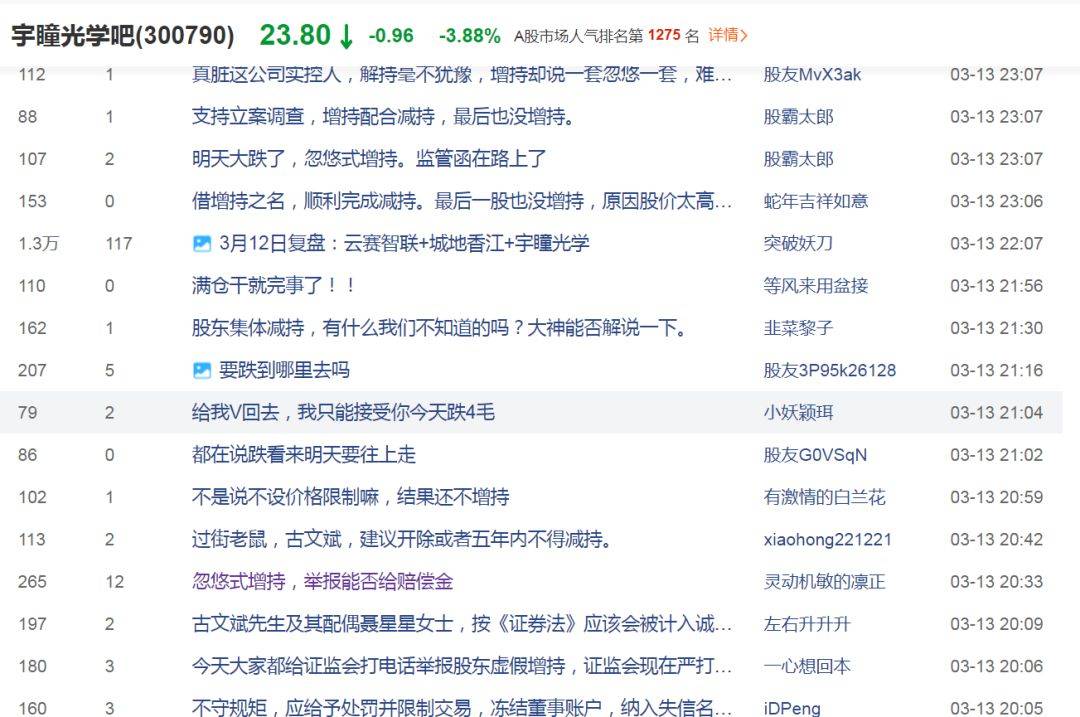Open post '都在说跌看来明天要往上走'
Image resolution: width=1080 pixels, height=717 pixels.
tap(304, 455)
